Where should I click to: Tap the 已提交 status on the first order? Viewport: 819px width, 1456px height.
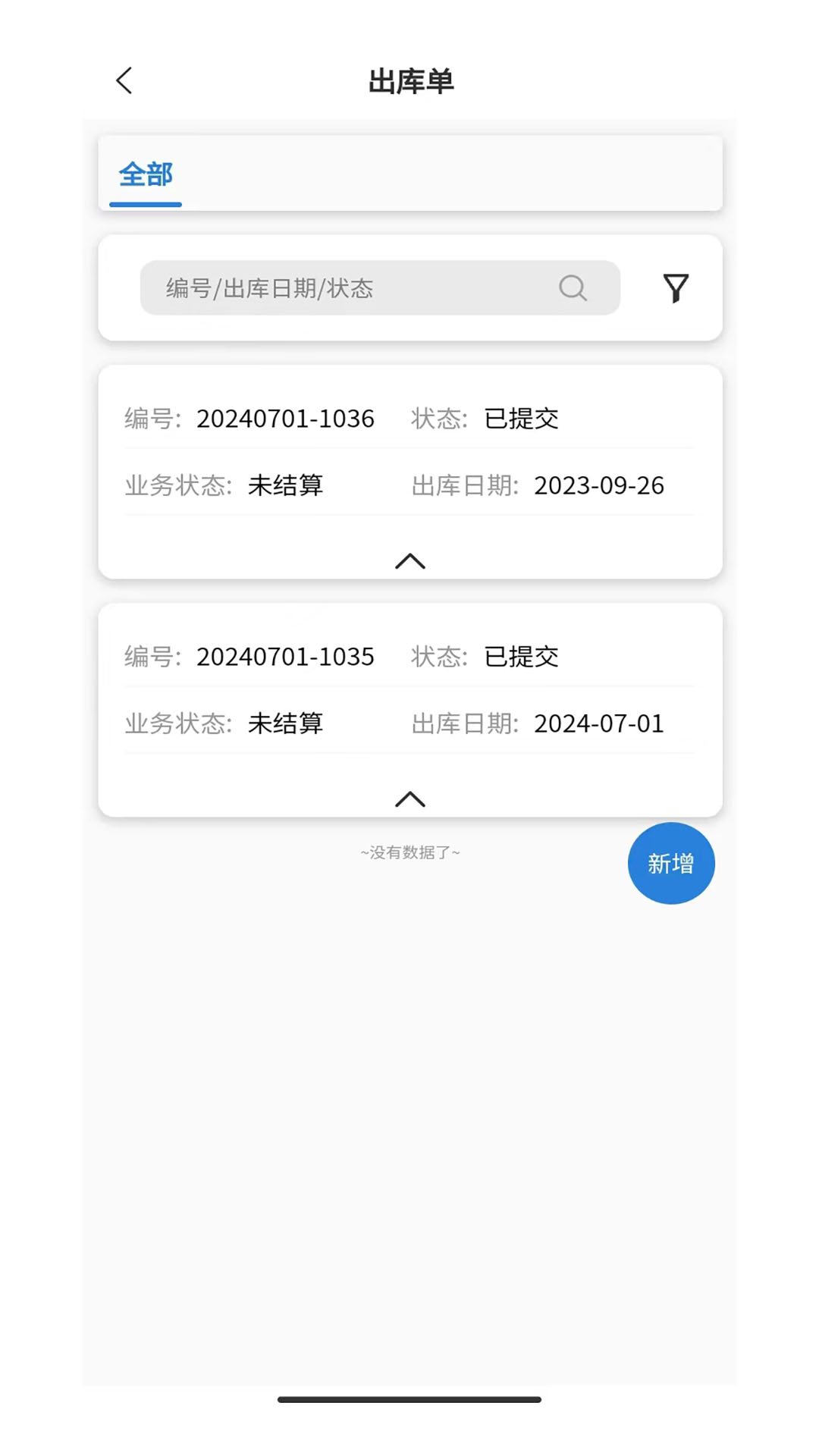521,419
